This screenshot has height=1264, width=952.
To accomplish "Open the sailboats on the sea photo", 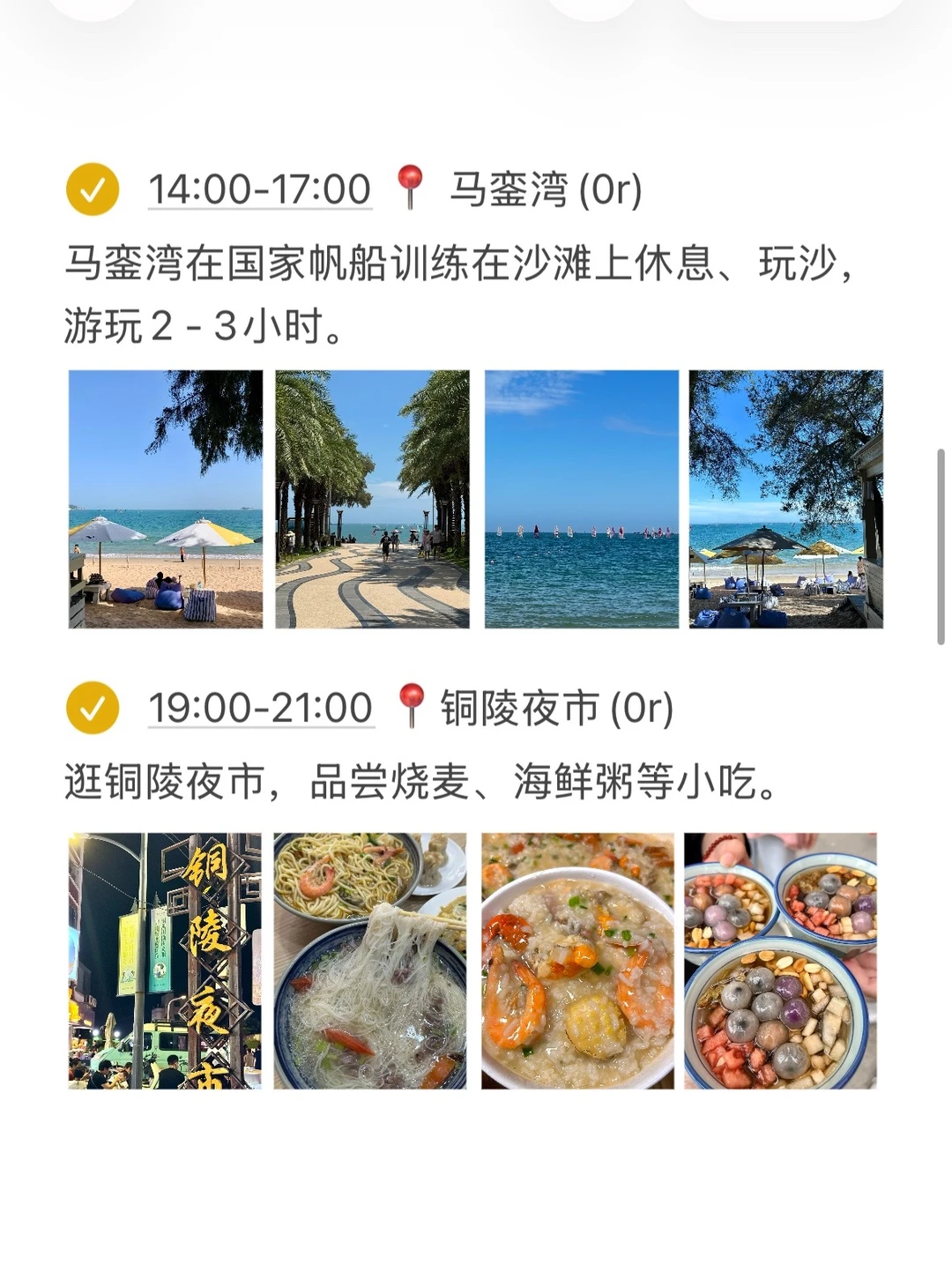I will (x=582, y=499).
